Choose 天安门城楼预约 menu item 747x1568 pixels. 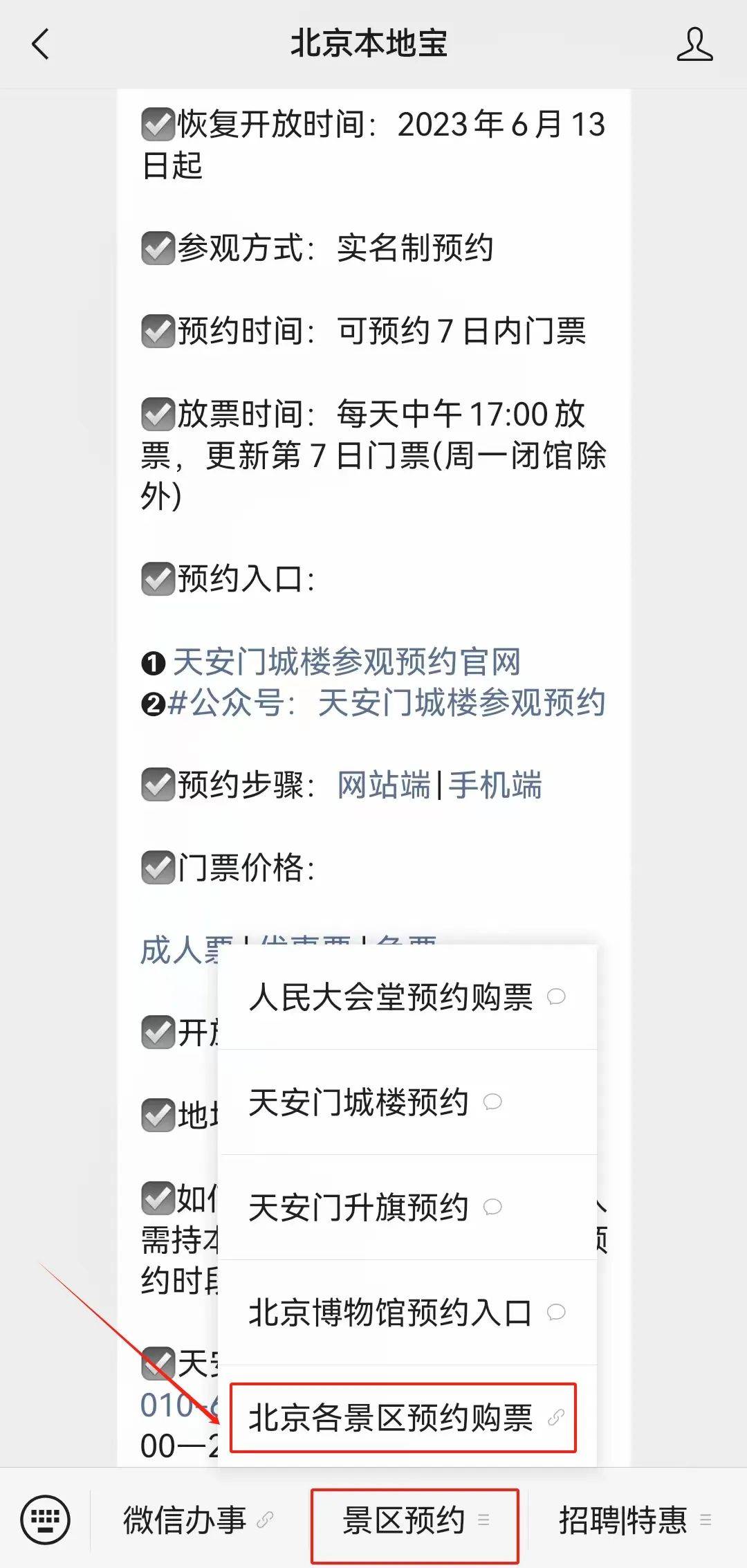tap(407, 1102)
